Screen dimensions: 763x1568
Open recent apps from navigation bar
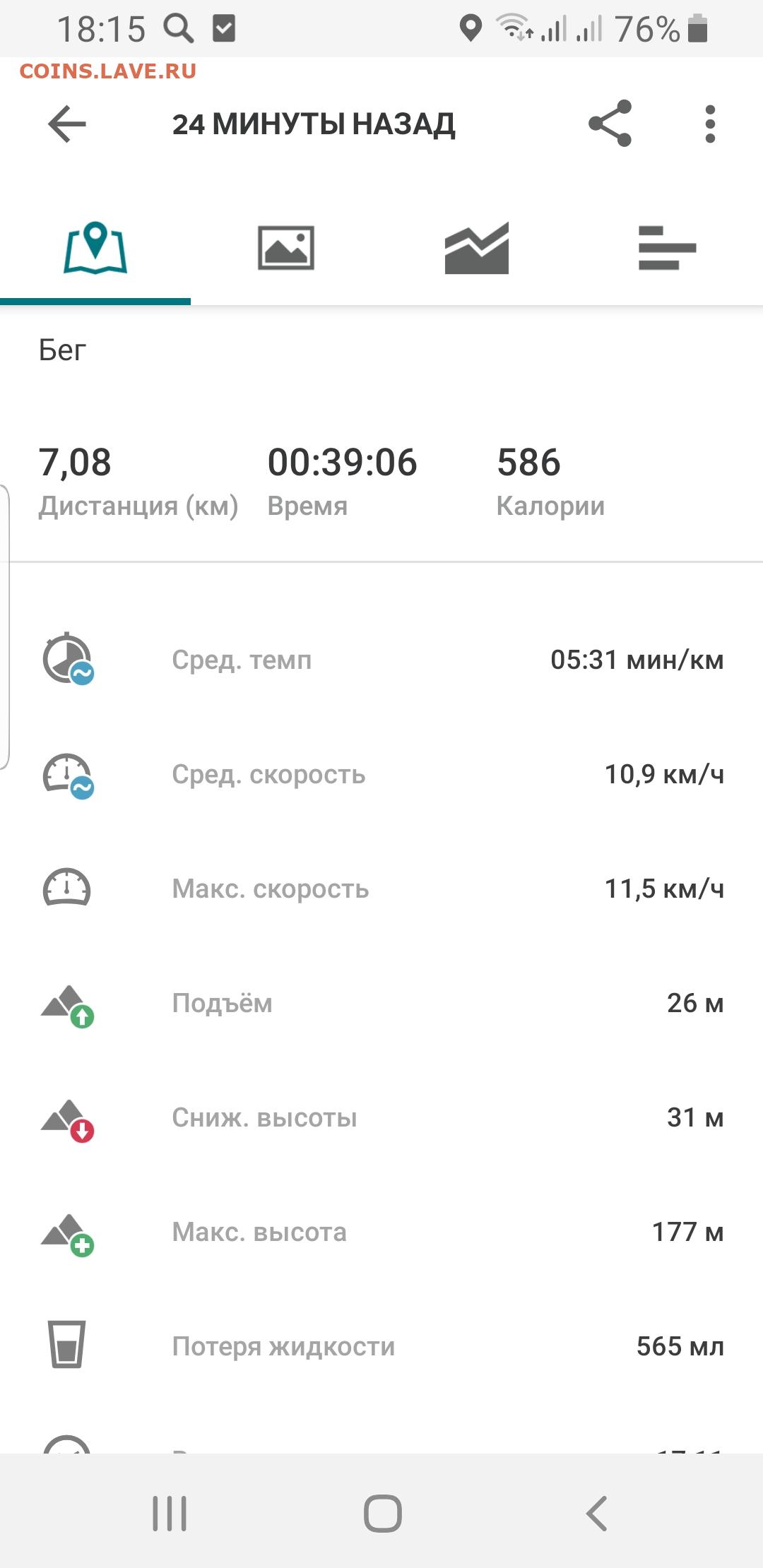[170, 1513]
